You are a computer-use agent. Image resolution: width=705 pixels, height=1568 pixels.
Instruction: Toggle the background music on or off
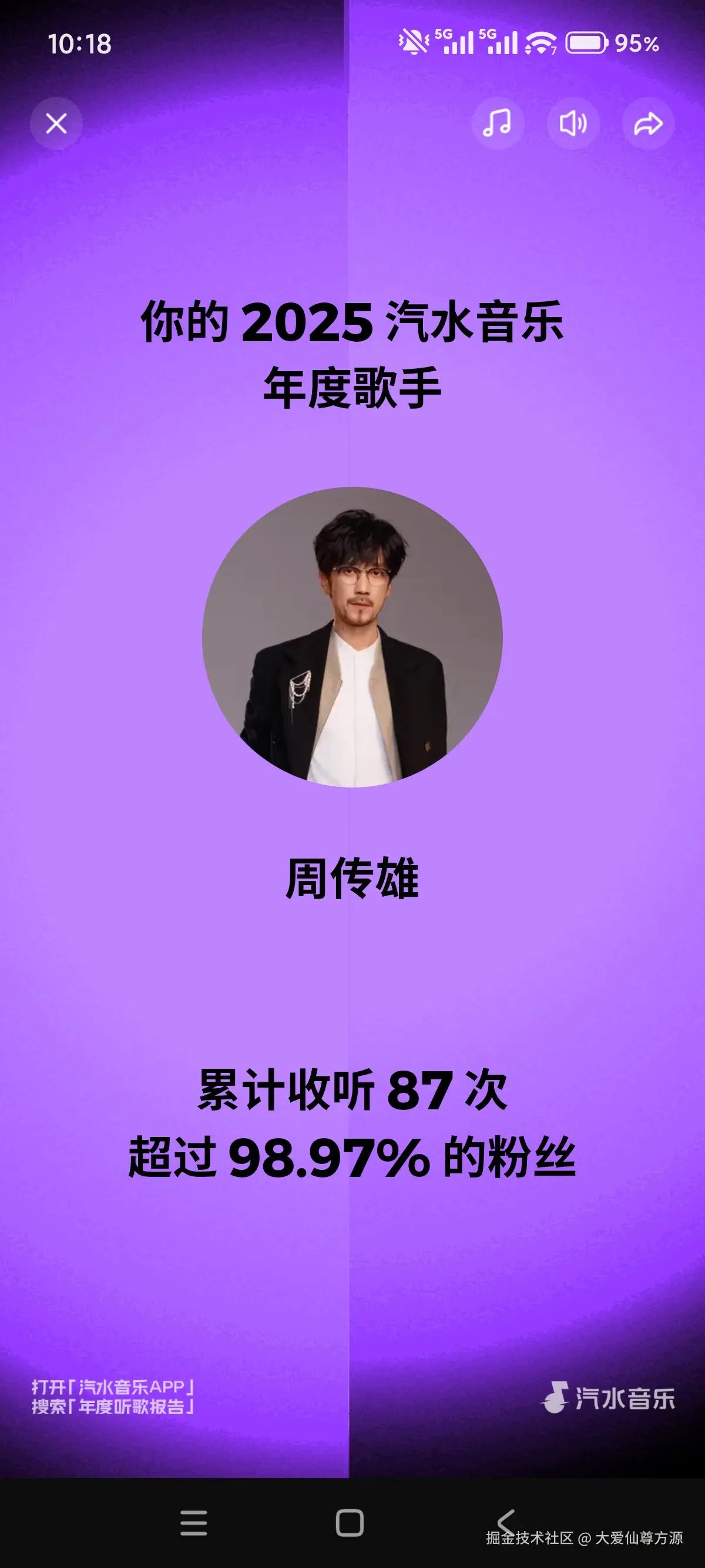click(x=497, y=123)
